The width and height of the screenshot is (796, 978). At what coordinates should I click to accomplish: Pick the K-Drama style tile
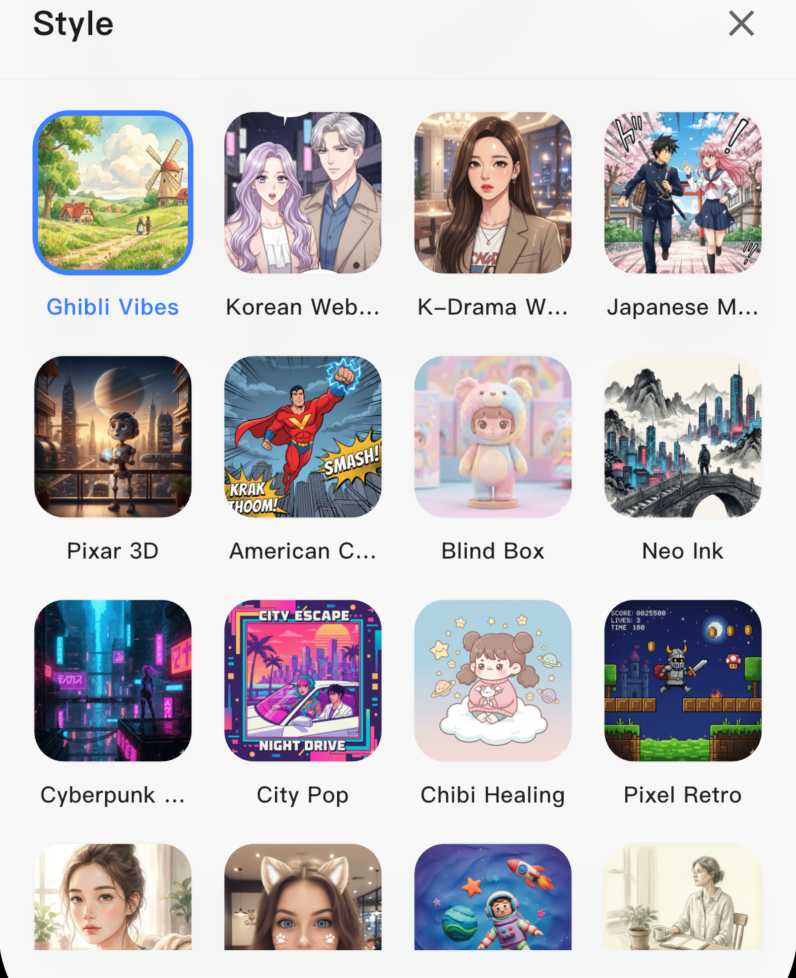(493, 193)
